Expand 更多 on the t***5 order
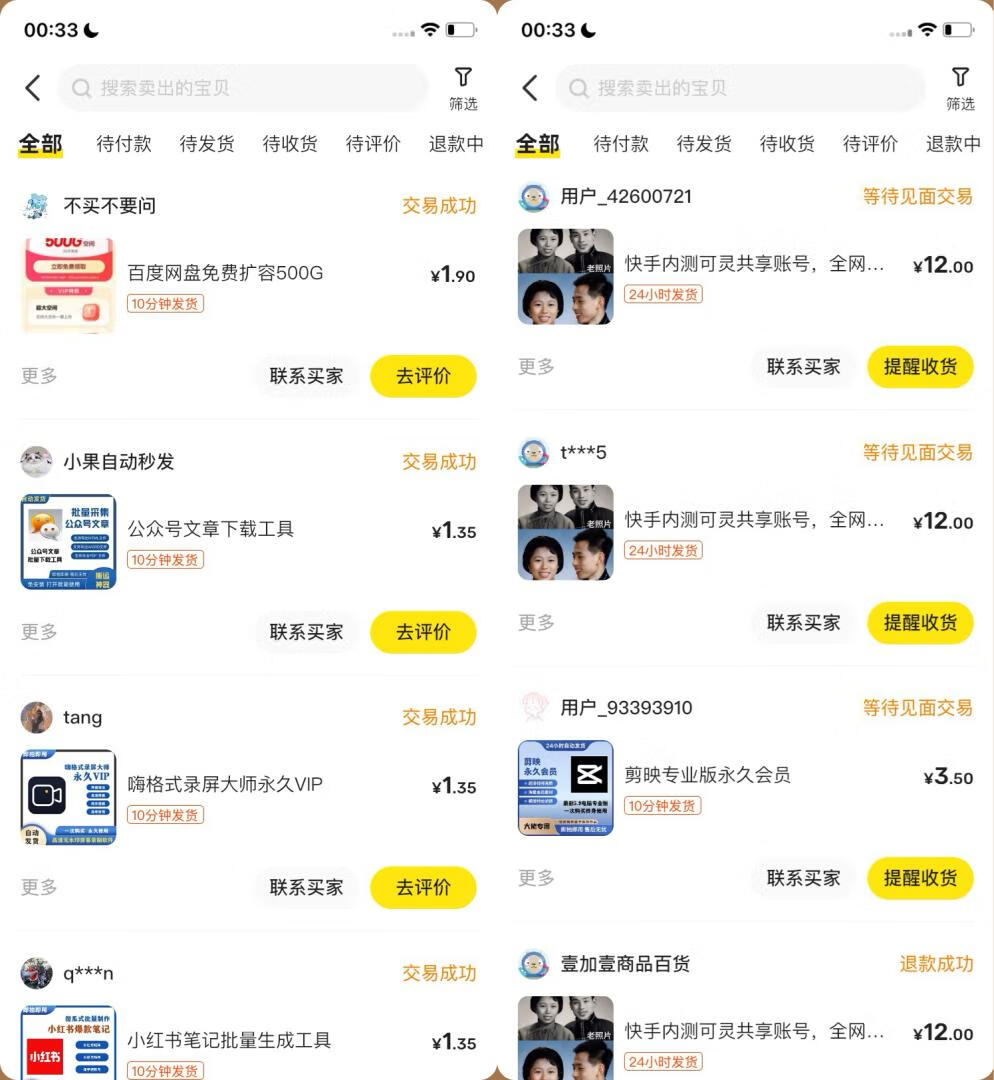 click(535, 623)
